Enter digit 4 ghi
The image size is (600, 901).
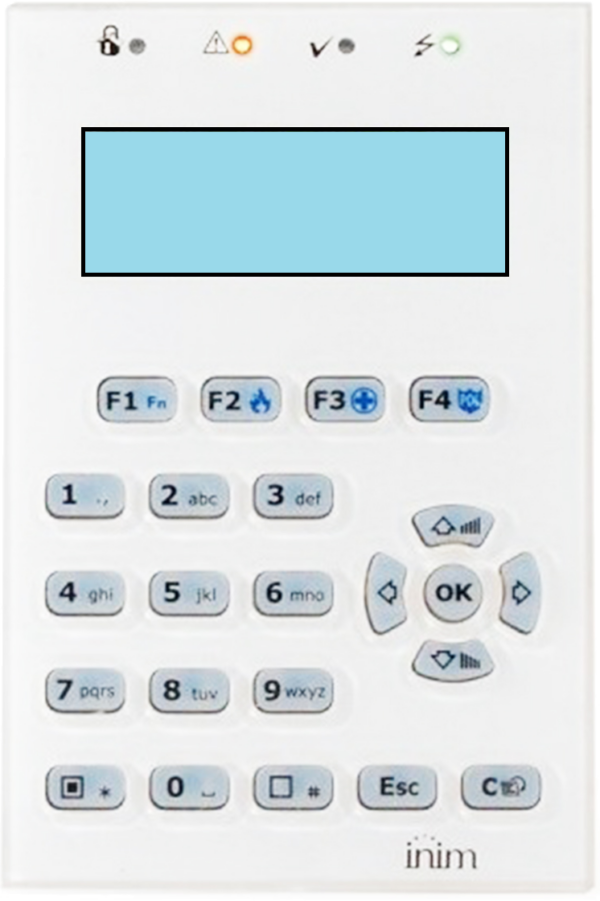pos(85,593)
